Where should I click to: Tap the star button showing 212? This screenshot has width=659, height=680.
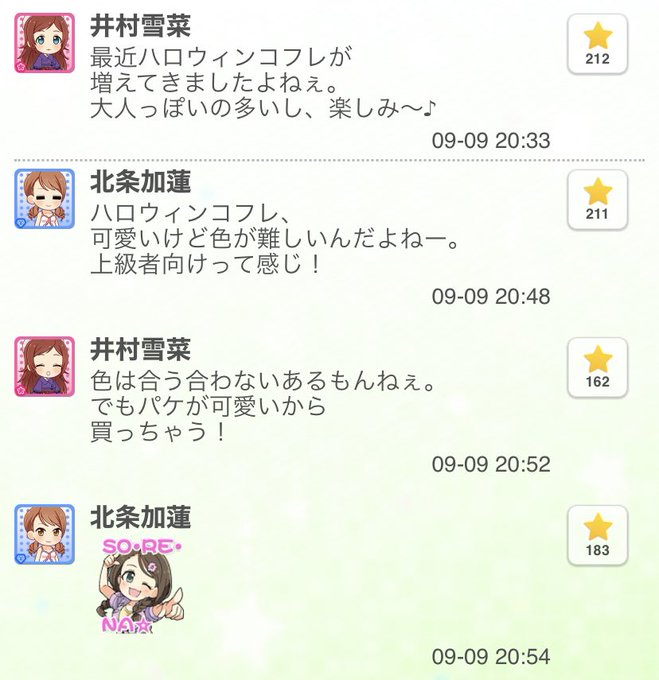(x=597, y=44)
